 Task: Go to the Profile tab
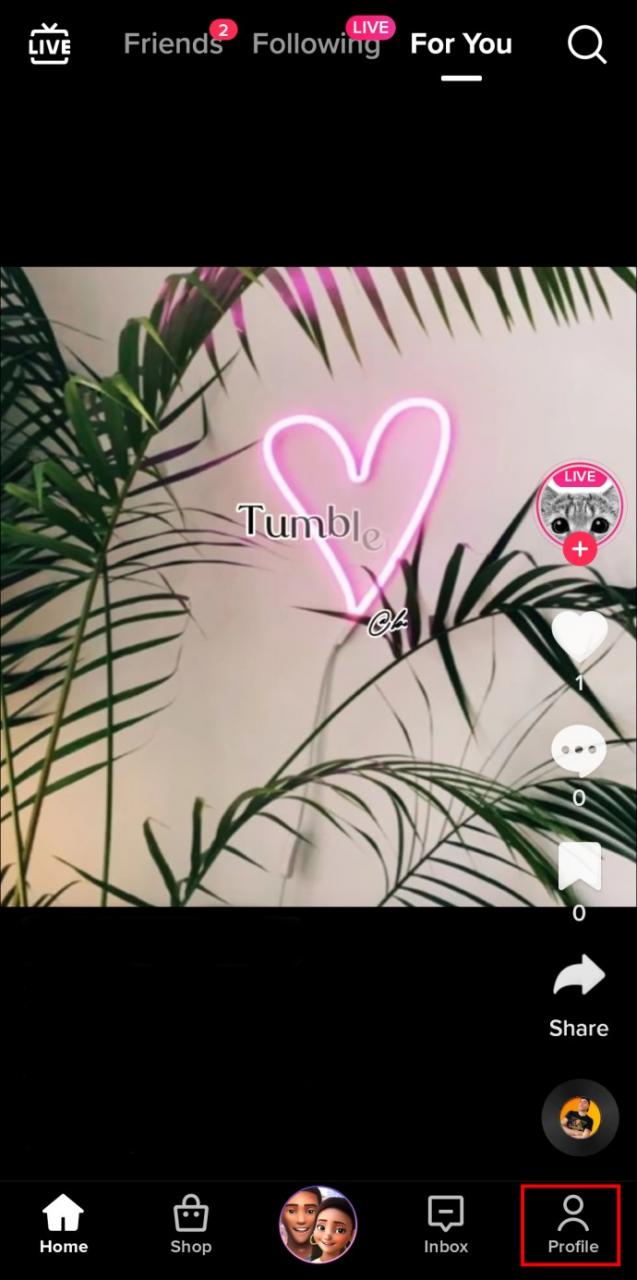pos(572,1225)
